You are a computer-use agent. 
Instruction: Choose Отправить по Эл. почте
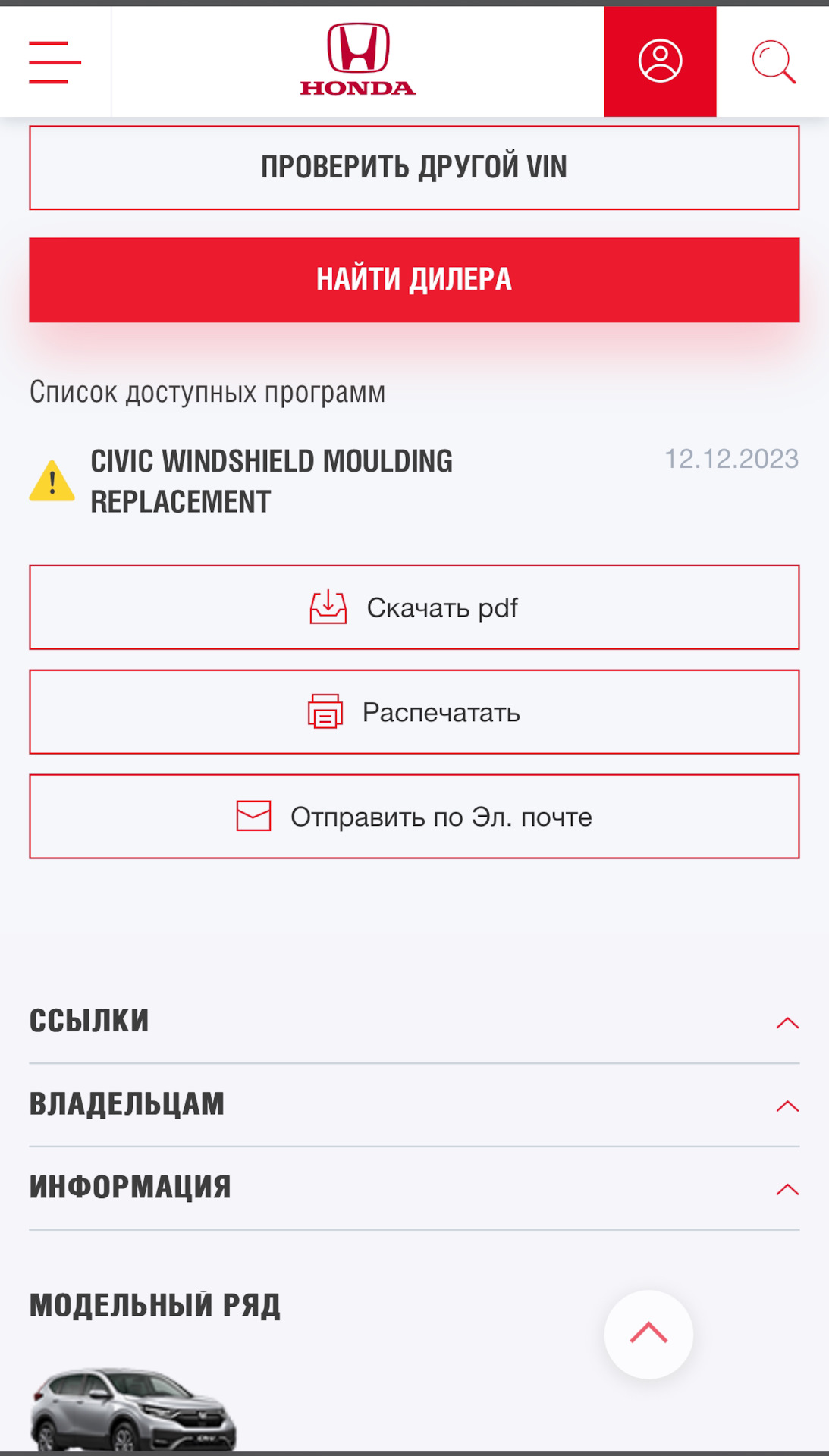[x=414, y=817]
